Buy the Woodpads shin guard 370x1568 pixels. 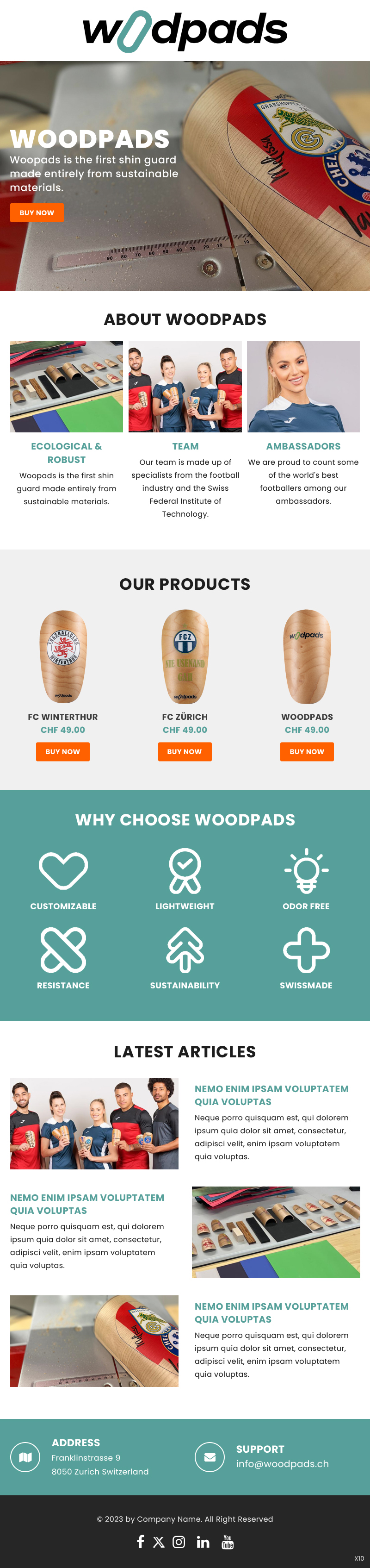point(307,751)
